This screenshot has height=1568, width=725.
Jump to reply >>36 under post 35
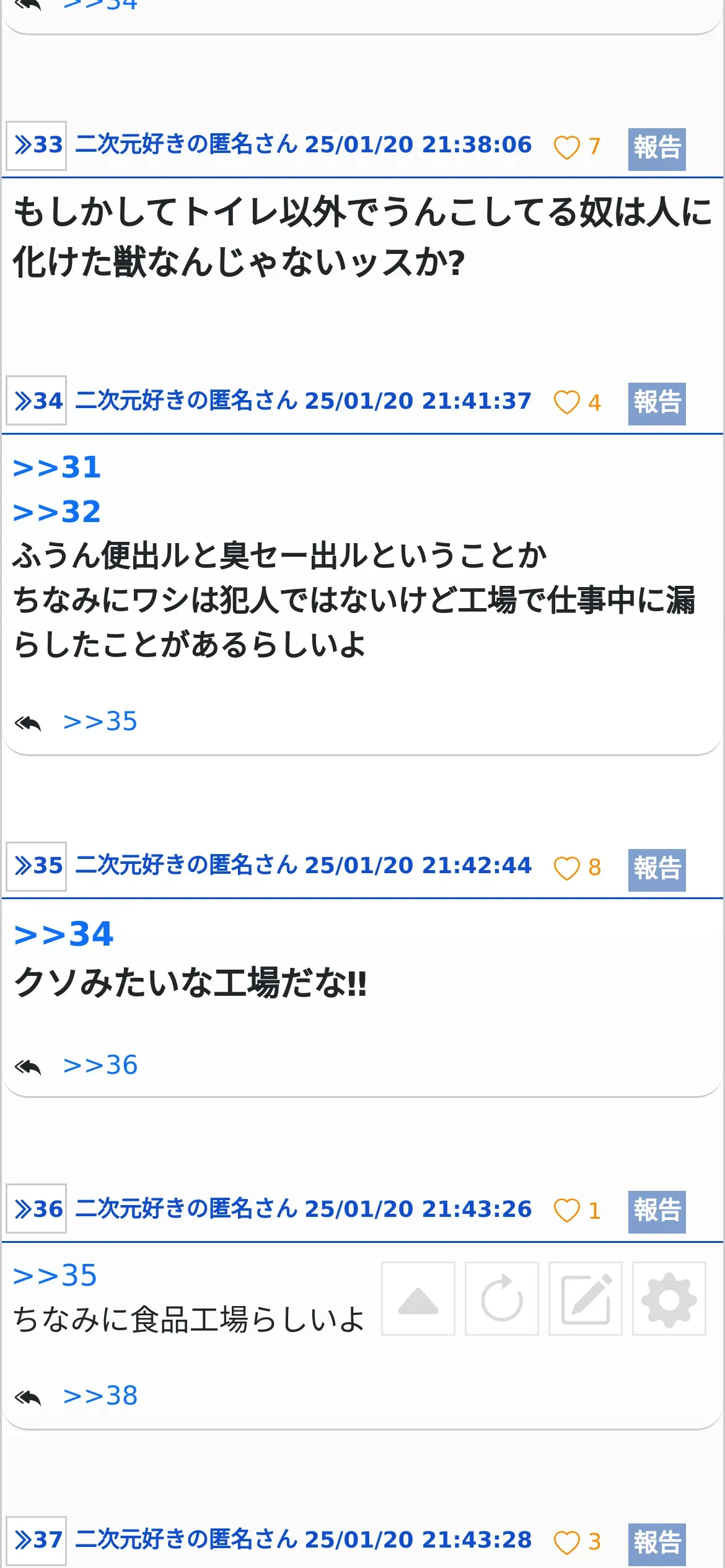pos(100,1065)
